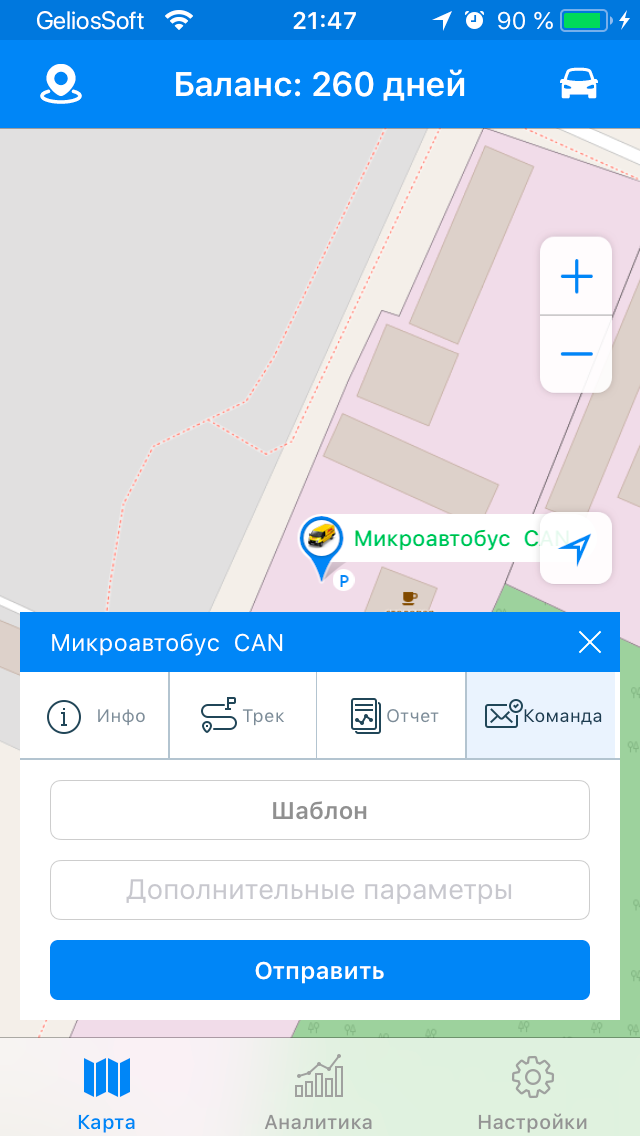Zoom out on the map
This screenshot has width=640, height=1136.
[576, 354]
